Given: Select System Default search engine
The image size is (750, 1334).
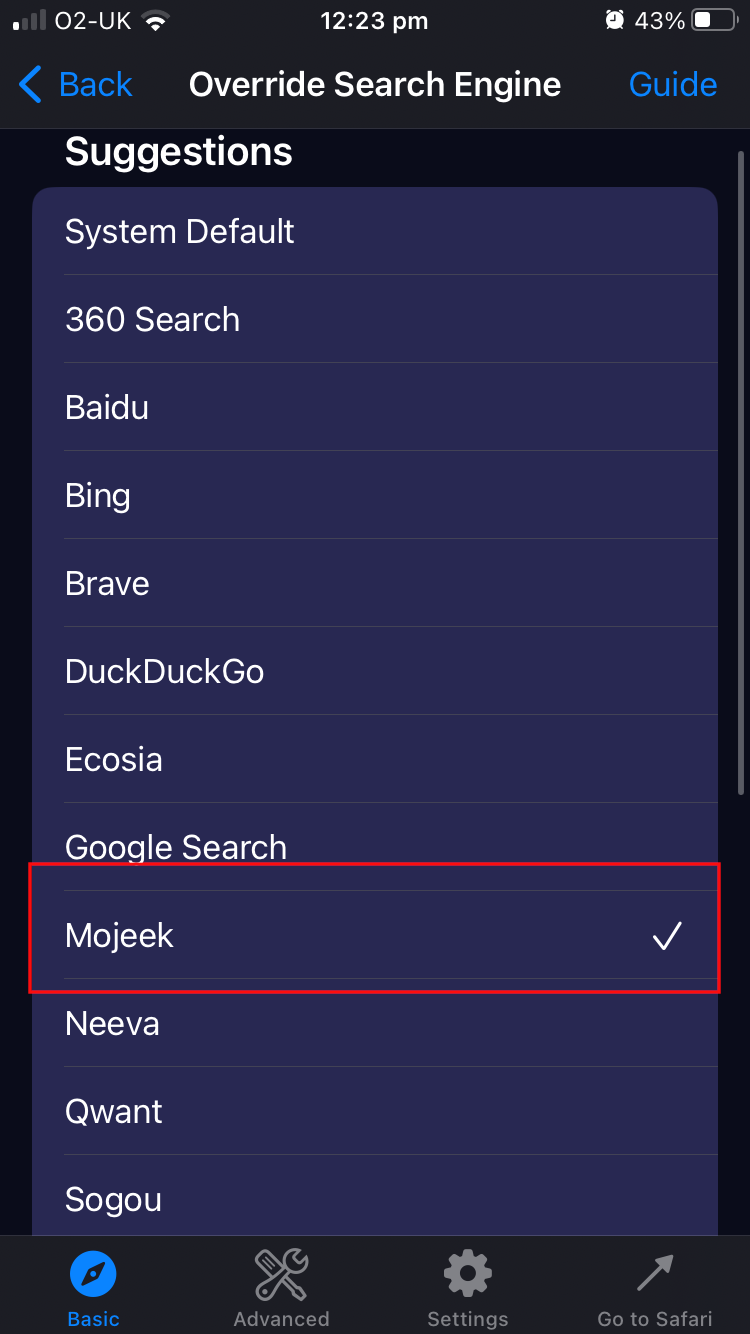Looking at the screenshot, I should tap(375, 231).
